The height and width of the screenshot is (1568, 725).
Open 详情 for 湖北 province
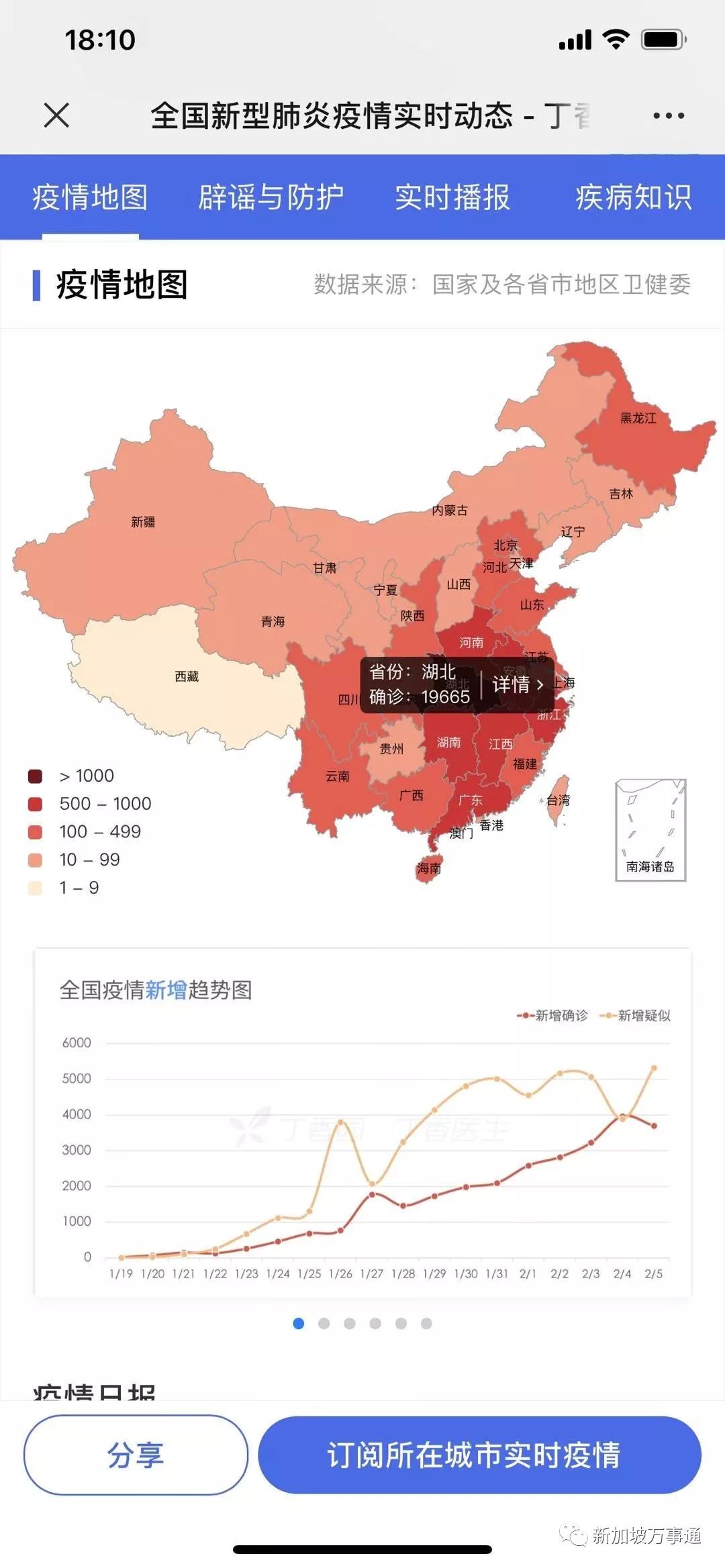point(517,684)
